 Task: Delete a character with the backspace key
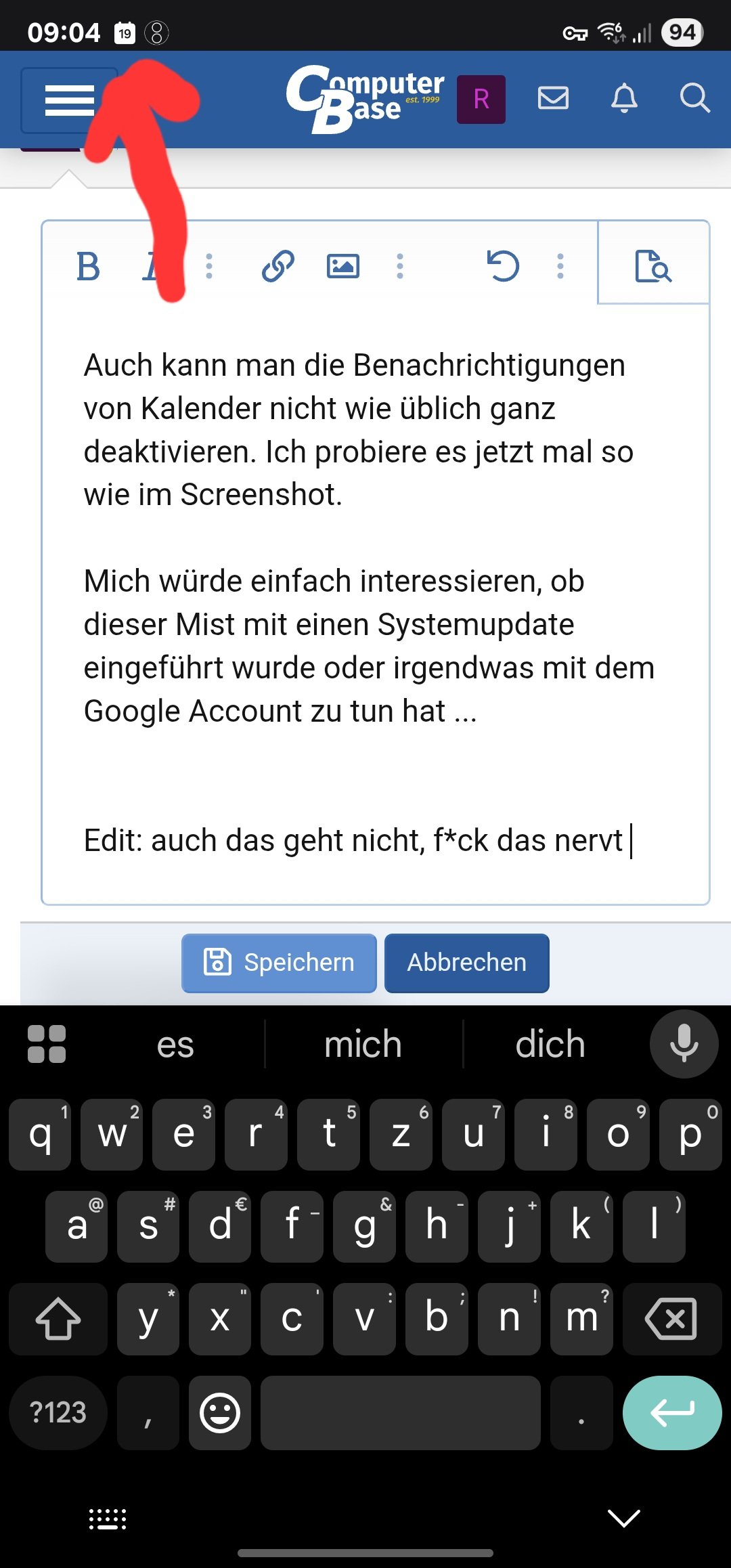tap(671, 1319)
